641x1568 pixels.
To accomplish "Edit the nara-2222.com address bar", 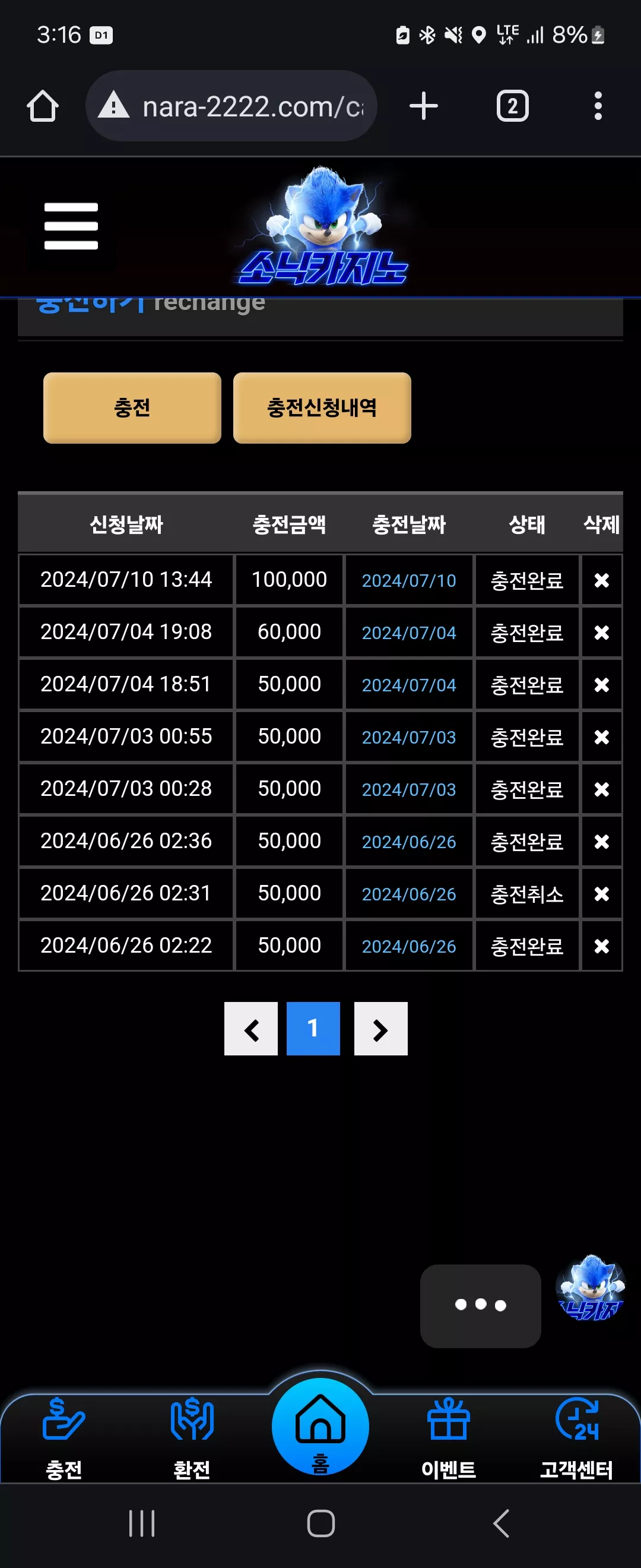I will (x=231, y=106).
